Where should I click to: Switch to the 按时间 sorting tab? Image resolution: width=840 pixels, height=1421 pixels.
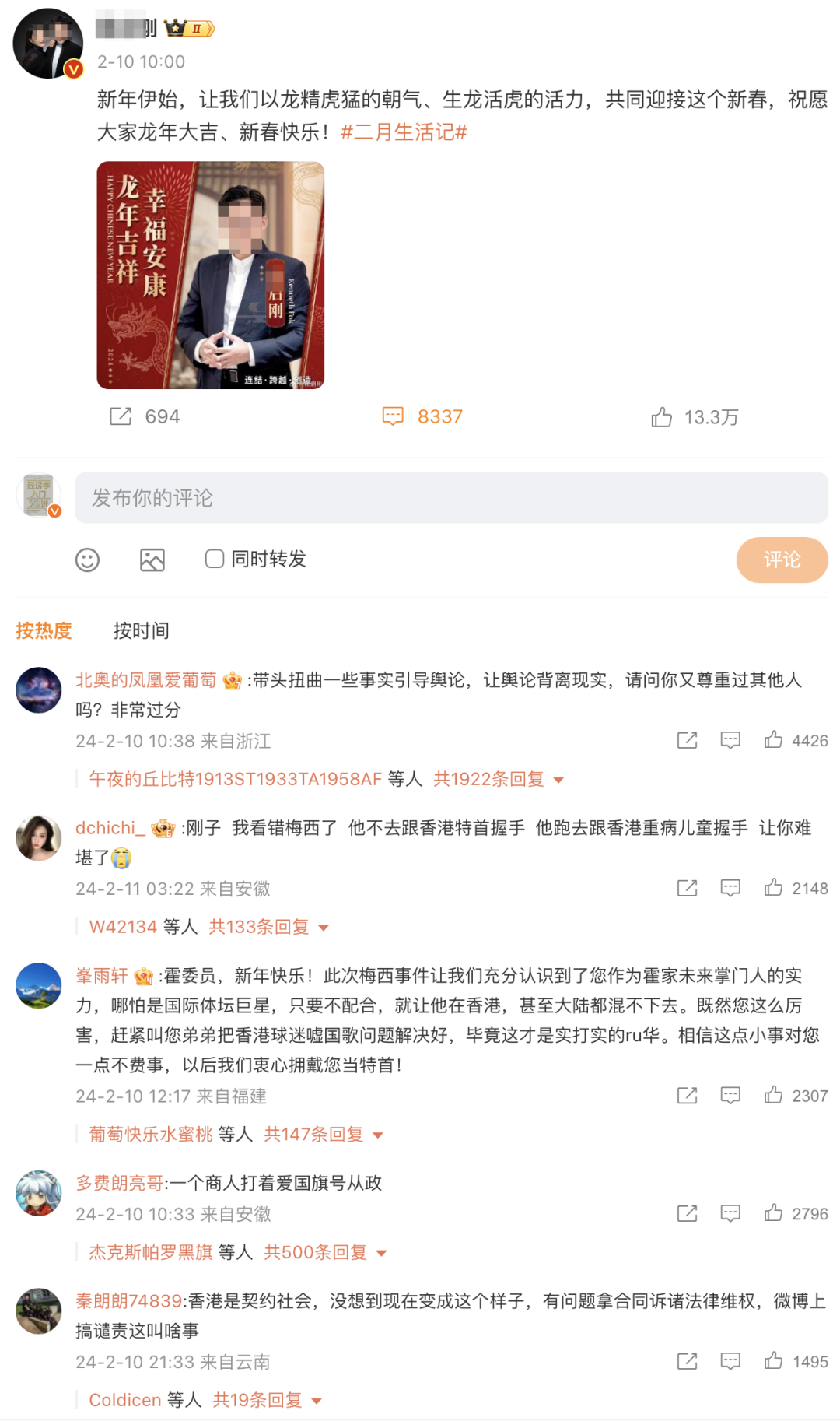(141, 630)
